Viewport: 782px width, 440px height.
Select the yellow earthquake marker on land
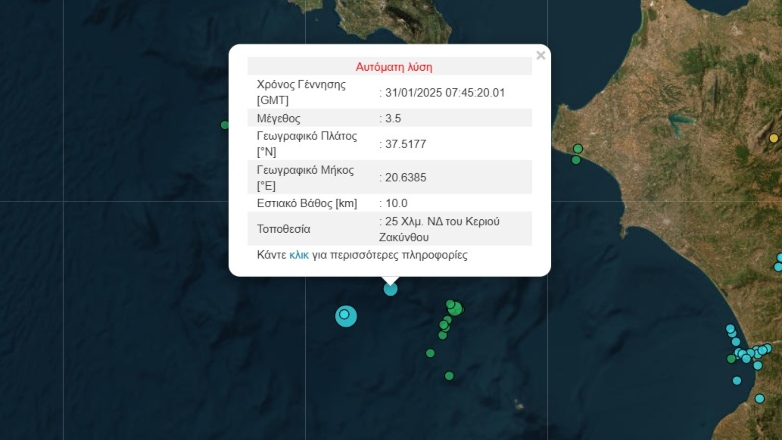[774, 138]
